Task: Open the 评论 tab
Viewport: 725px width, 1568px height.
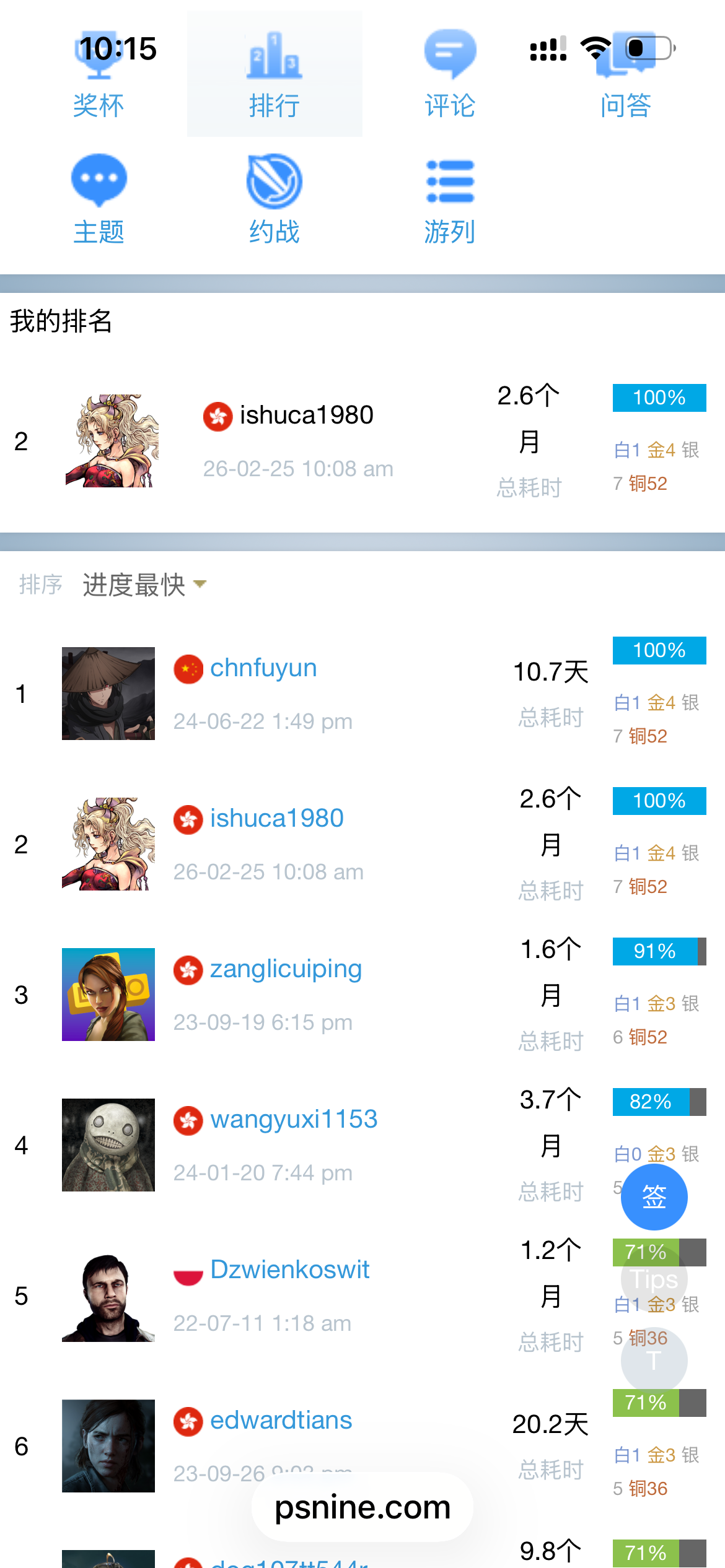Action: 450,76
